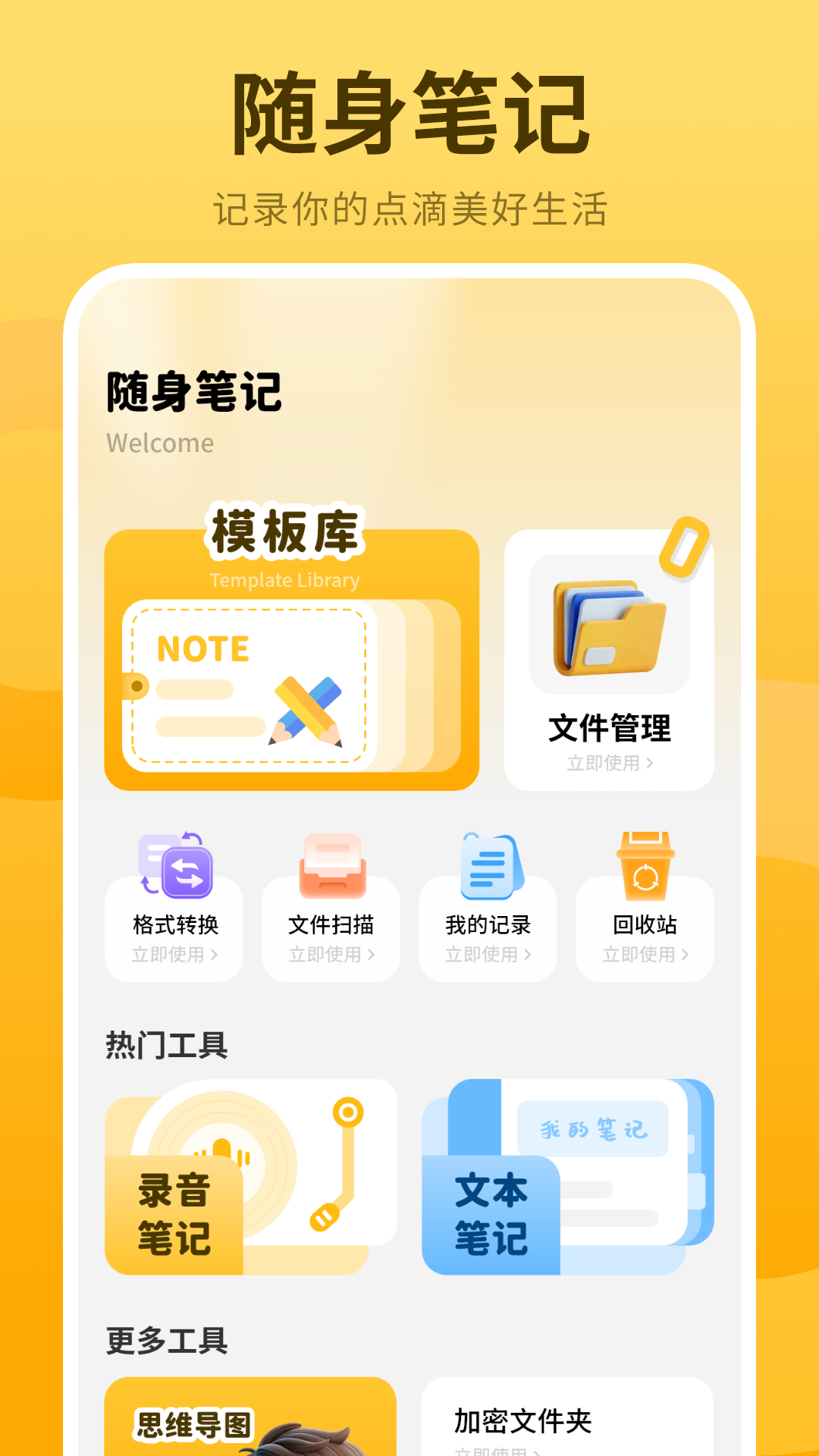Expand 立即使用 under 回收站
Viewport: 819px width, 1456px height.
[x=645, y=955]
